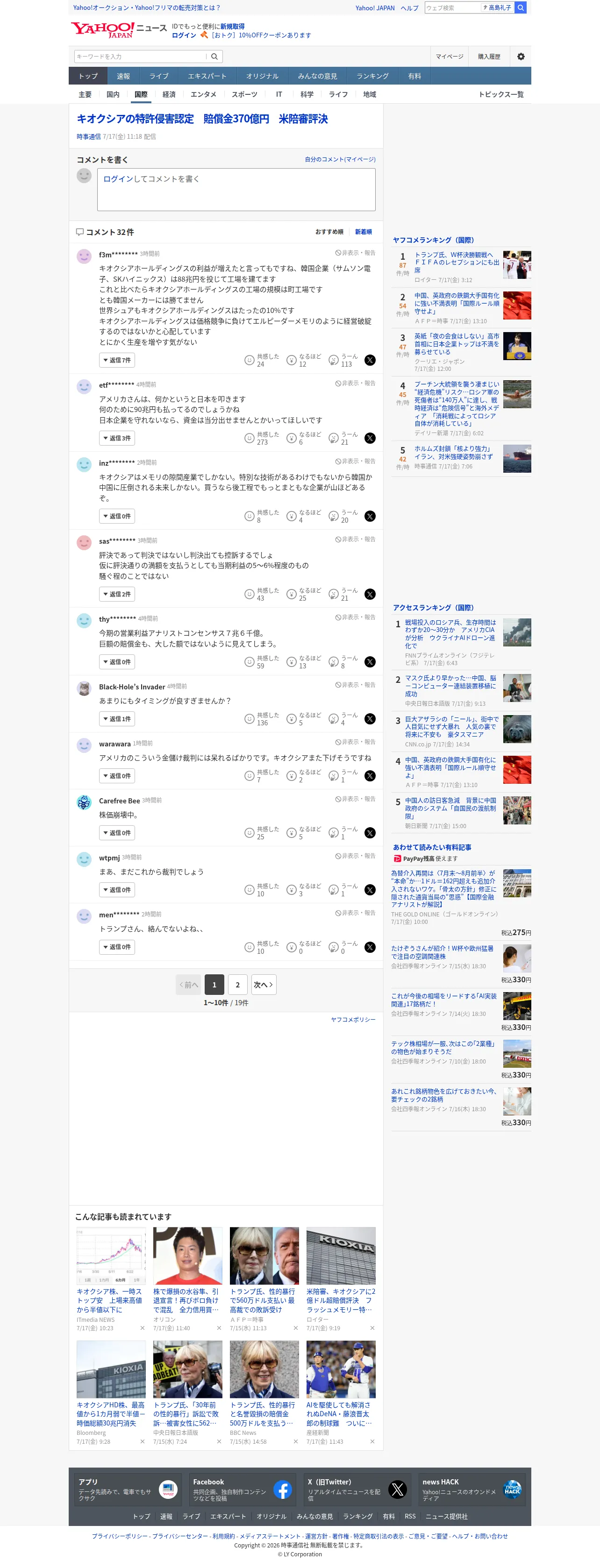Open the article headline about キオクシア
The height and width of the screenshot is (1568, 600).
click(x=202, y=119)
